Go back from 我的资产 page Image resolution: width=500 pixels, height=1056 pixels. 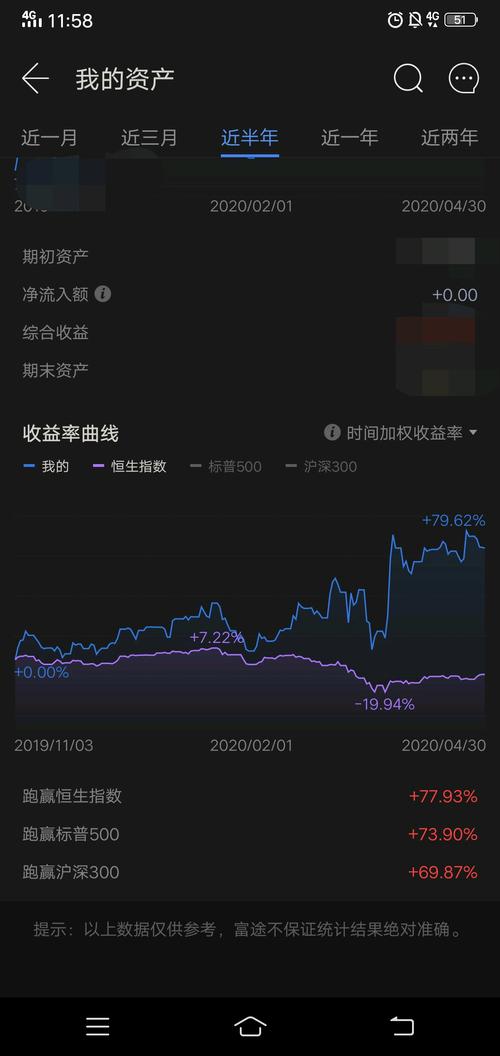tap(35, 79)
